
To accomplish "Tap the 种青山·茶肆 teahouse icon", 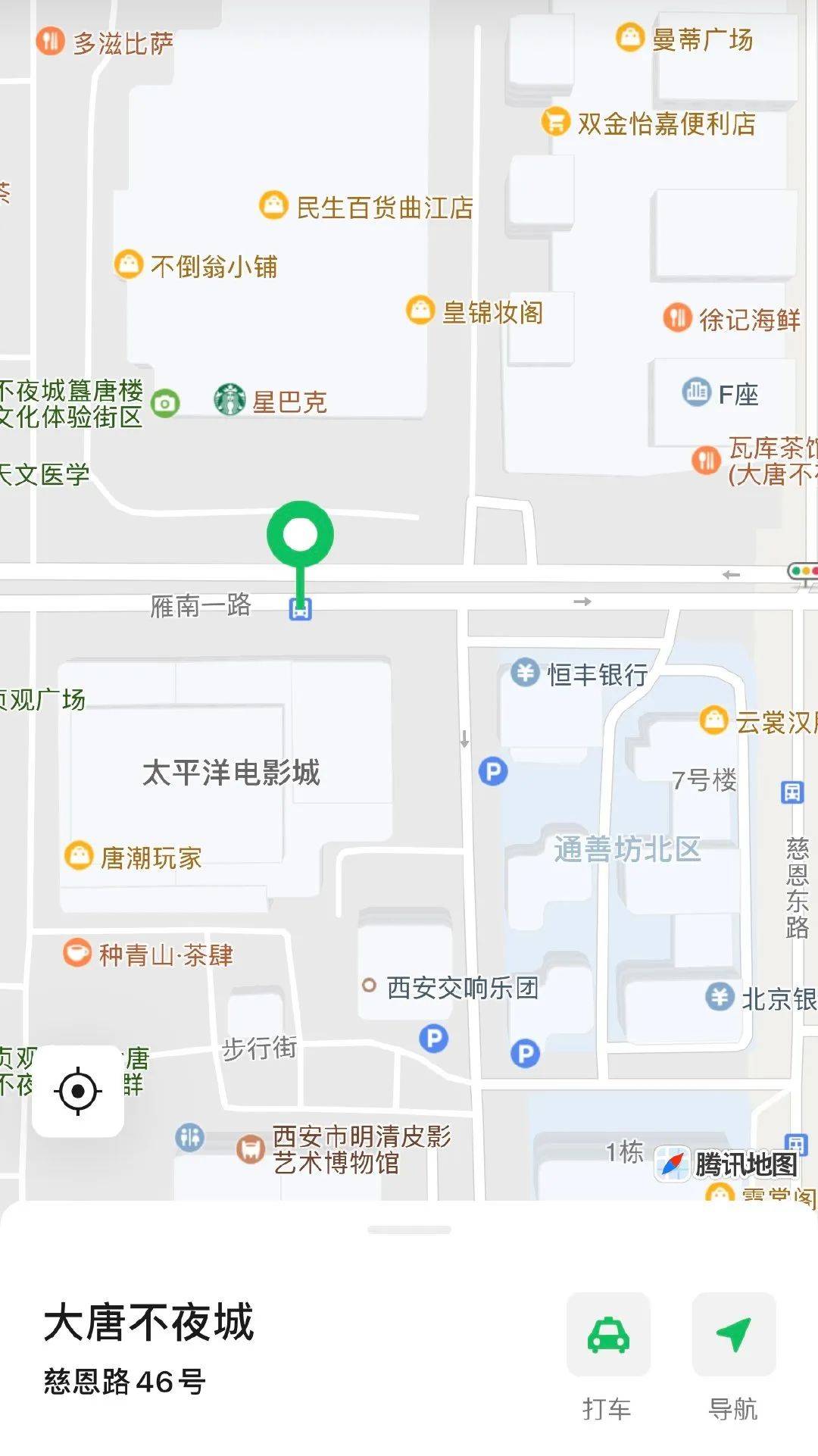I will 75,952.
